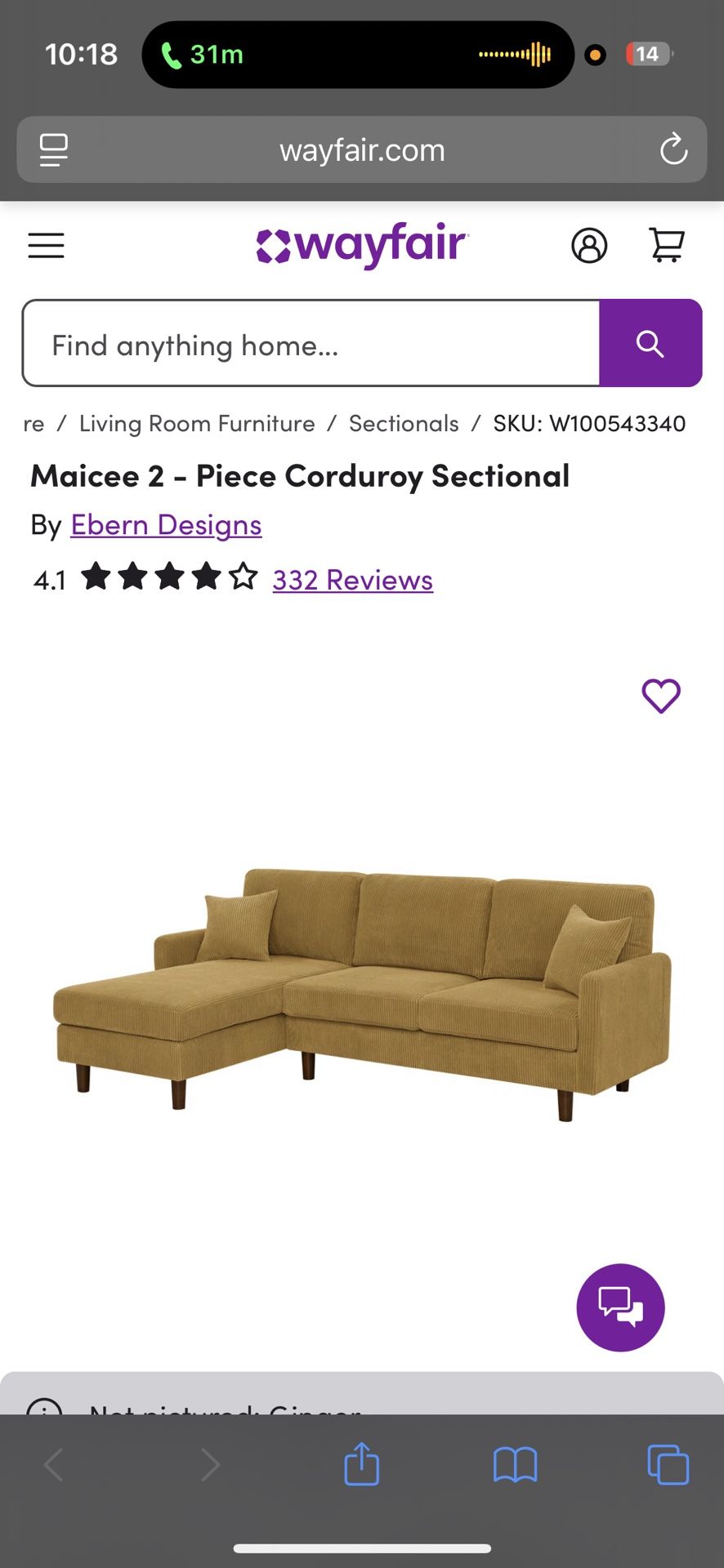
Task: Open the 332 Reviews link
Action: (x=351, y=580)
